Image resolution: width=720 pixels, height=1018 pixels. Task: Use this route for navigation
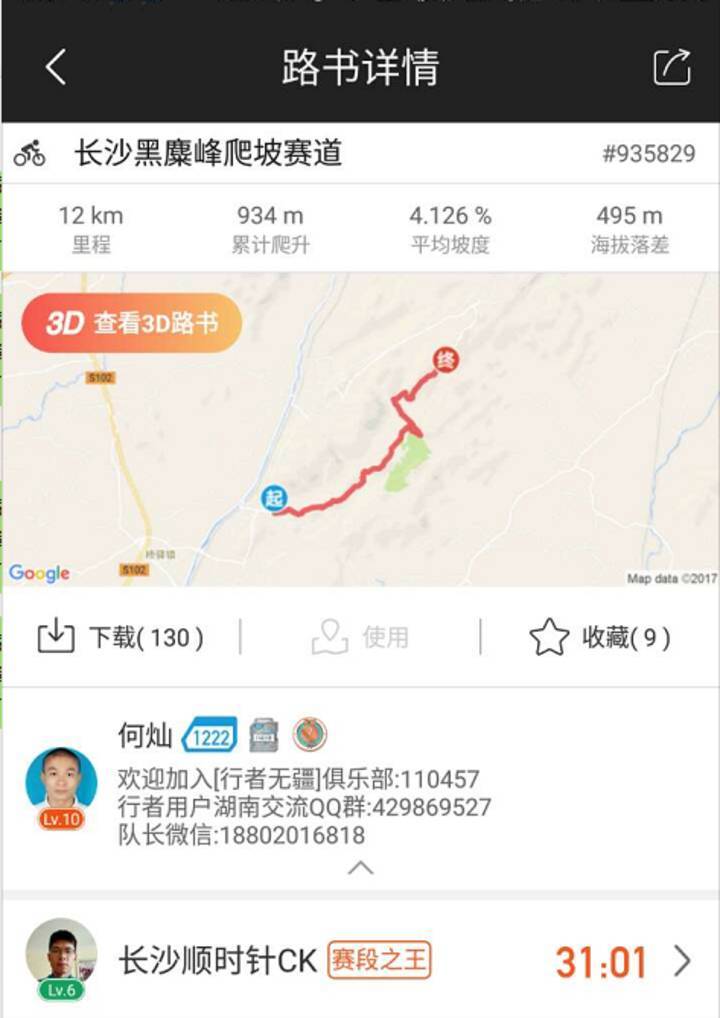[360, 637]
